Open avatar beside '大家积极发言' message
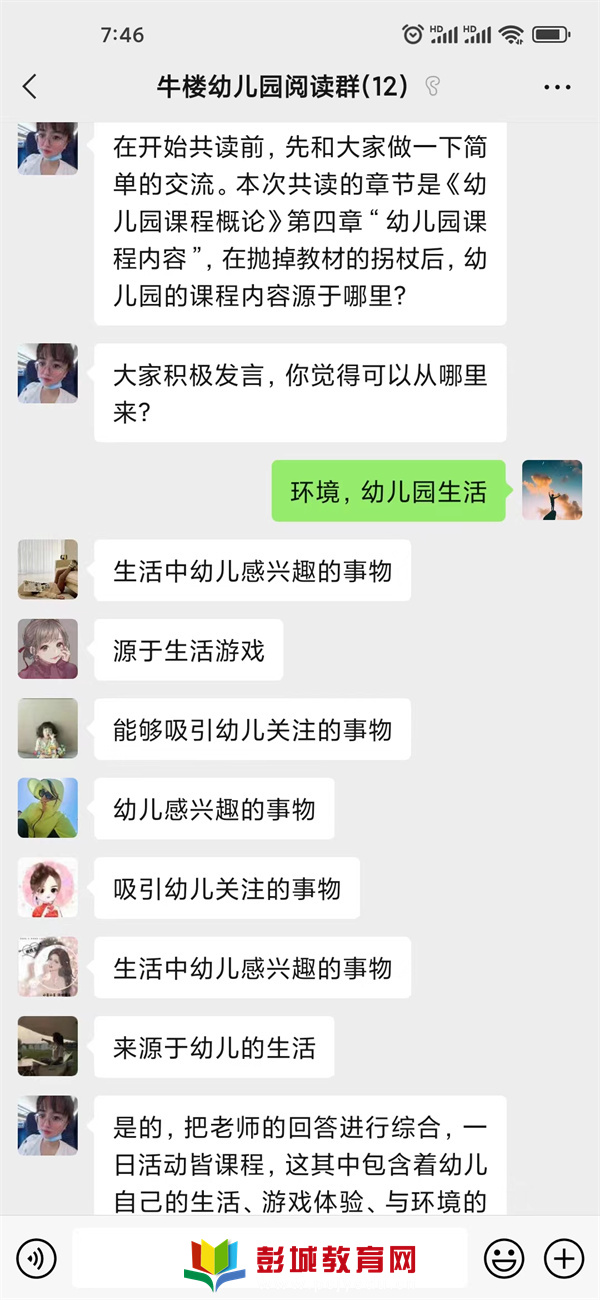Image resolution: width=600 pixels, height=1300 pixels. [x=47, y=374]
